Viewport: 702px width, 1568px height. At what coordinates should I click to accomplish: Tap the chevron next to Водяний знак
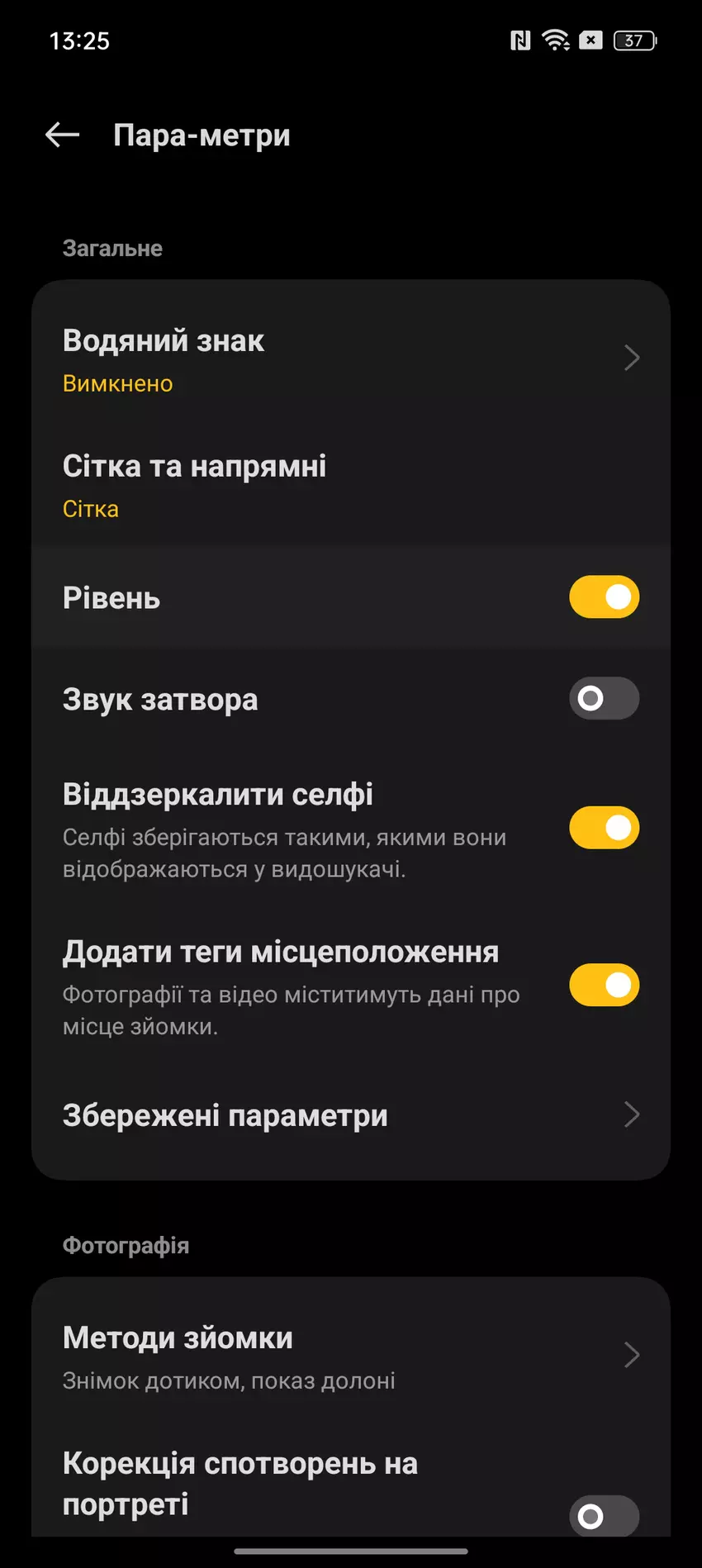[x=632, y=357]
